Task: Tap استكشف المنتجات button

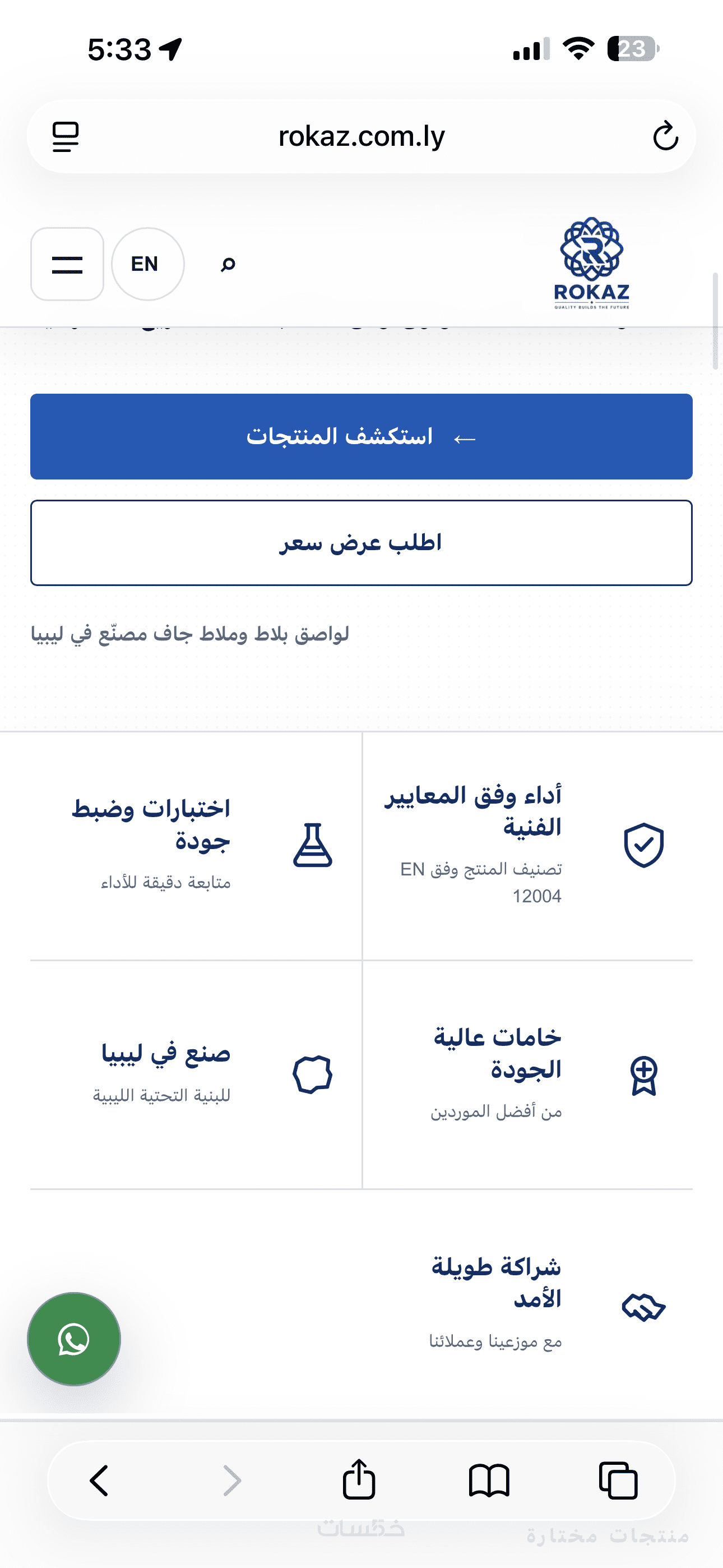Action: 361,436
